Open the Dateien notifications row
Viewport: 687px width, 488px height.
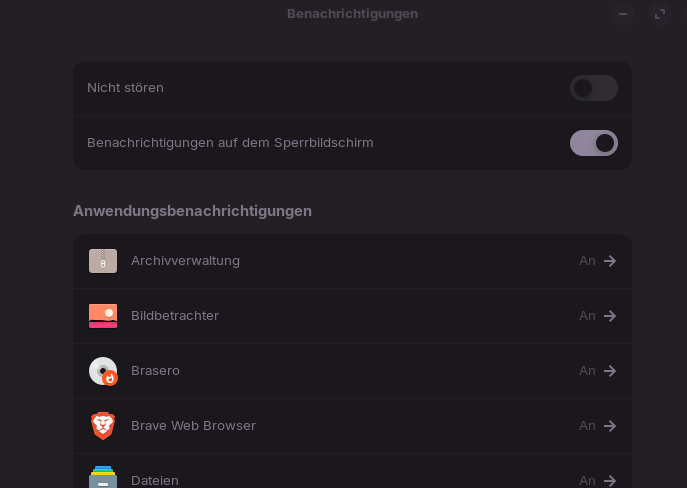(352, 476)
